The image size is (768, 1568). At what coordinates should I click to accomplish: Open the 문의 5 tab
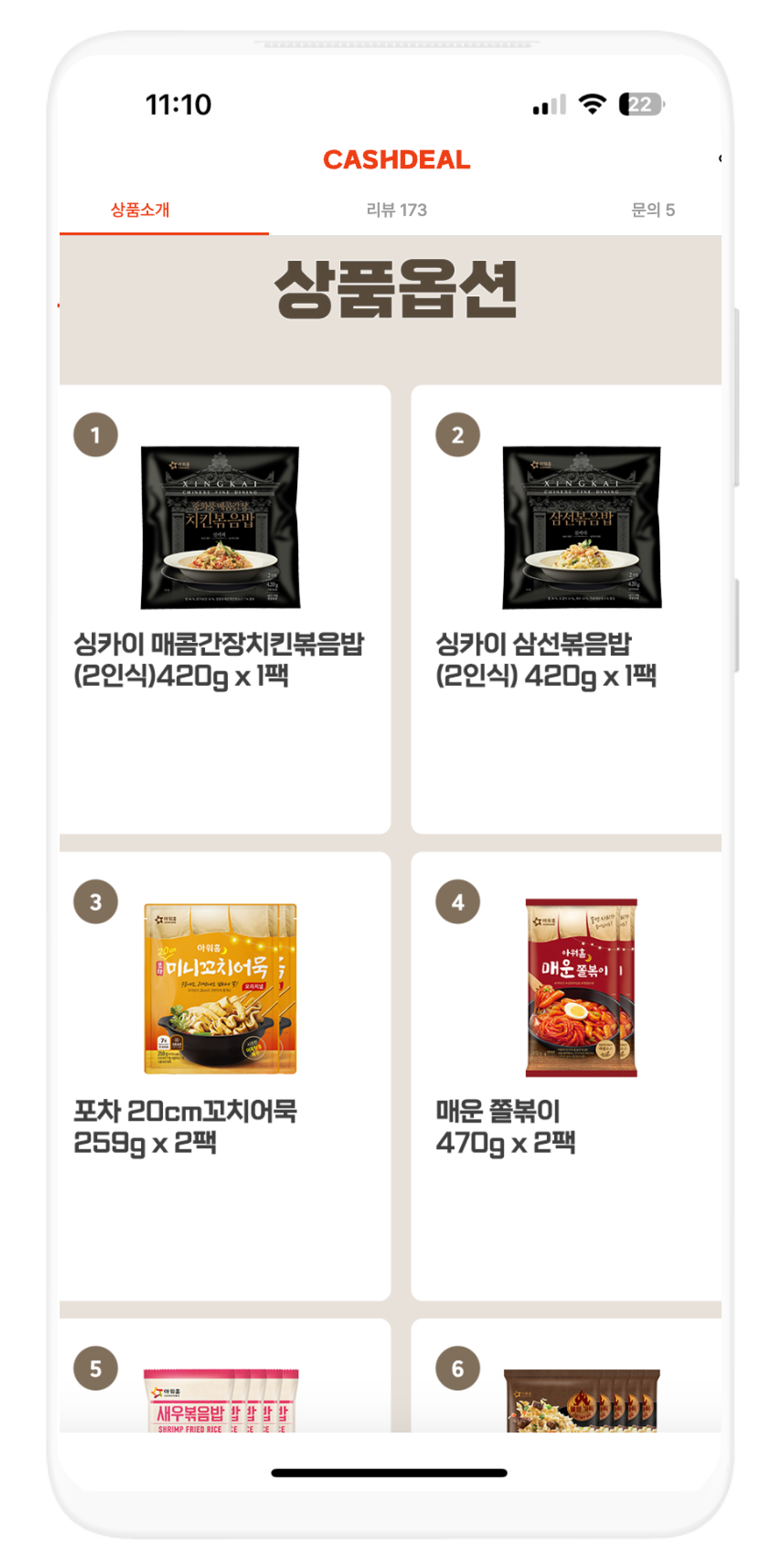coord(652,210)
